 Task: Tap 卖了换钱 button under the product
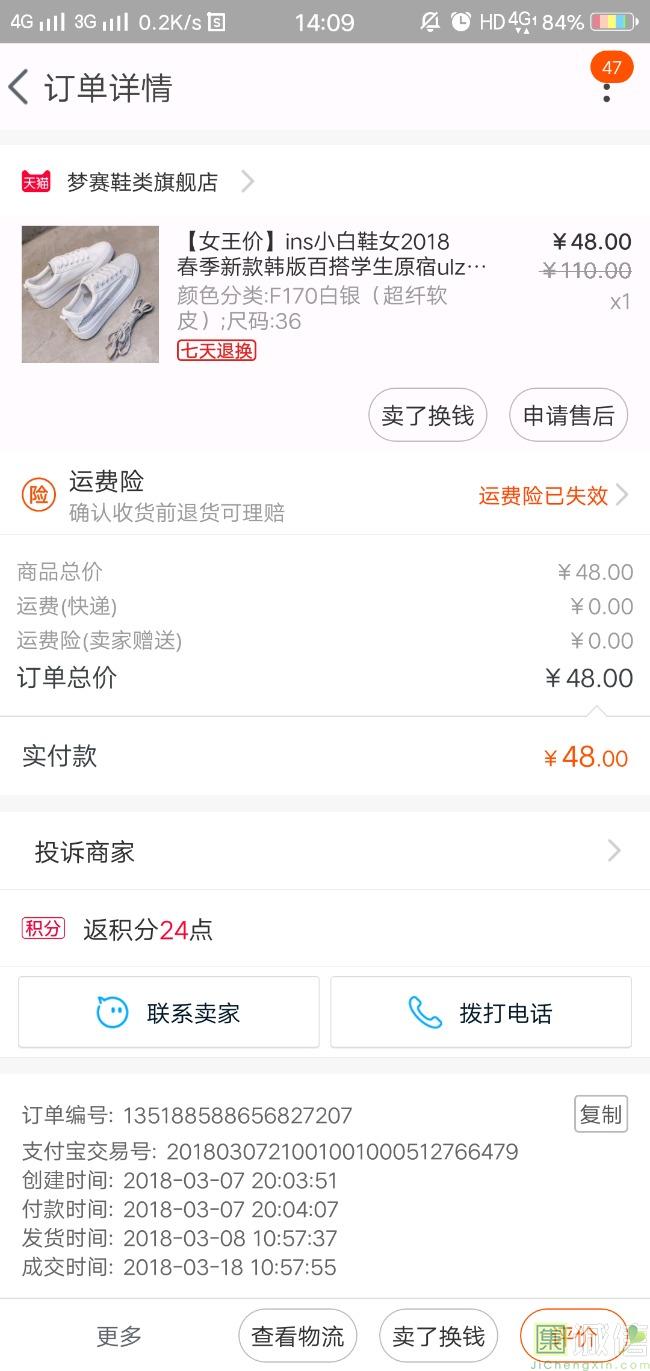(428, 416)
